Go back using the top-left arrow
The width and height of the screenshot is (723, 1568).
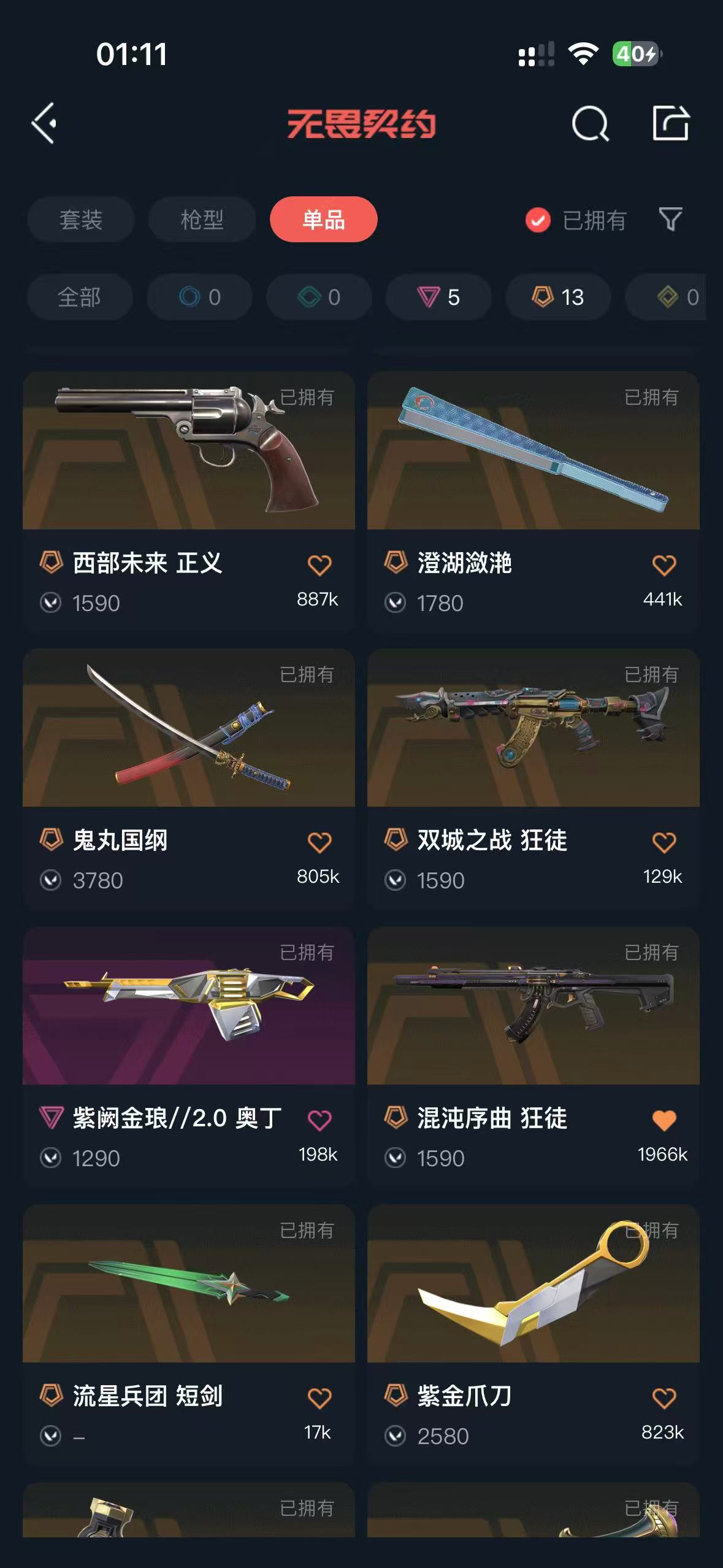[44, 123]
